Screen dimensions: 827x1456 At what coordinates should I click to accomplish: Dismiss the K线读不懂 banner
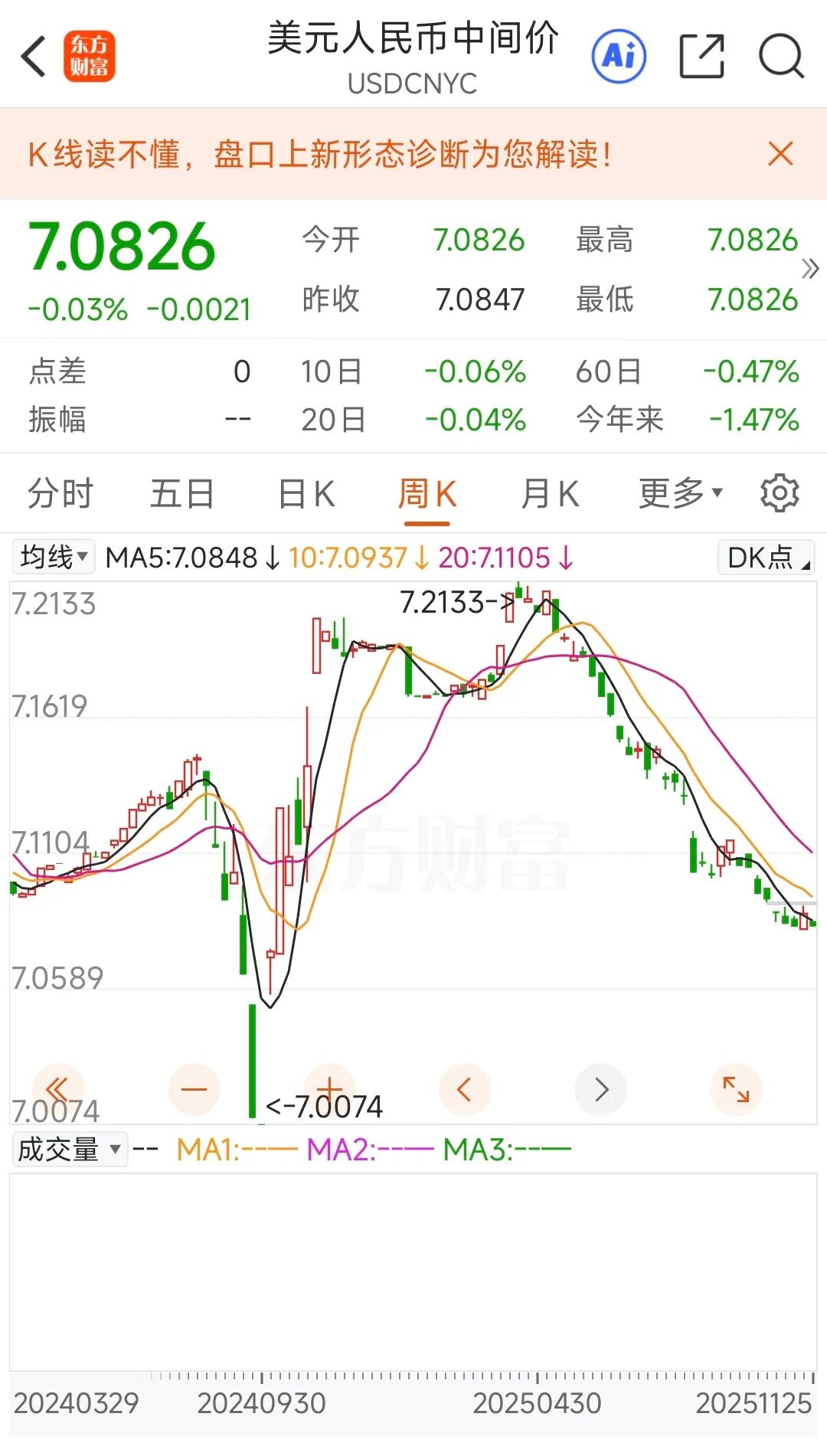point(780,154)
